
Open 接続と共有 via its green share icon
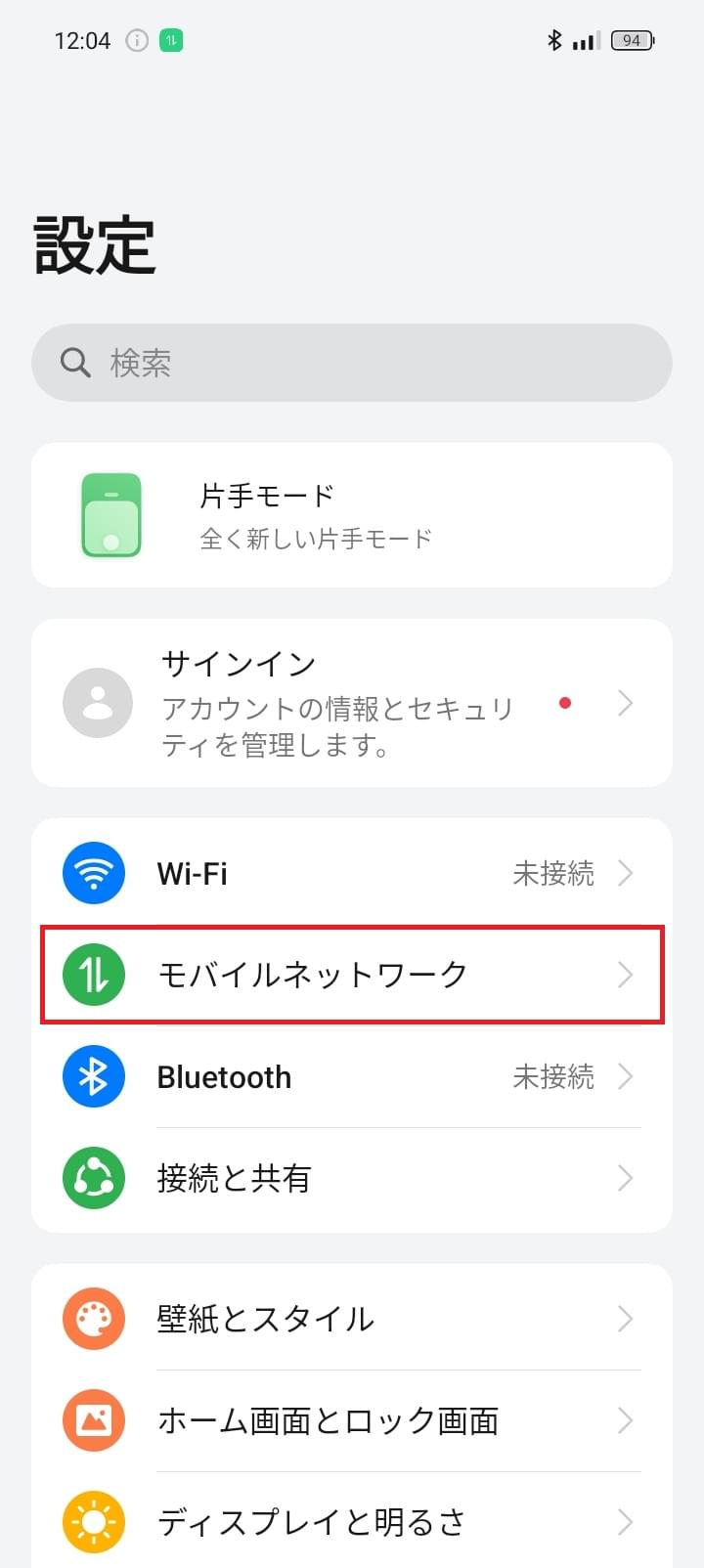pos(93,1178)
